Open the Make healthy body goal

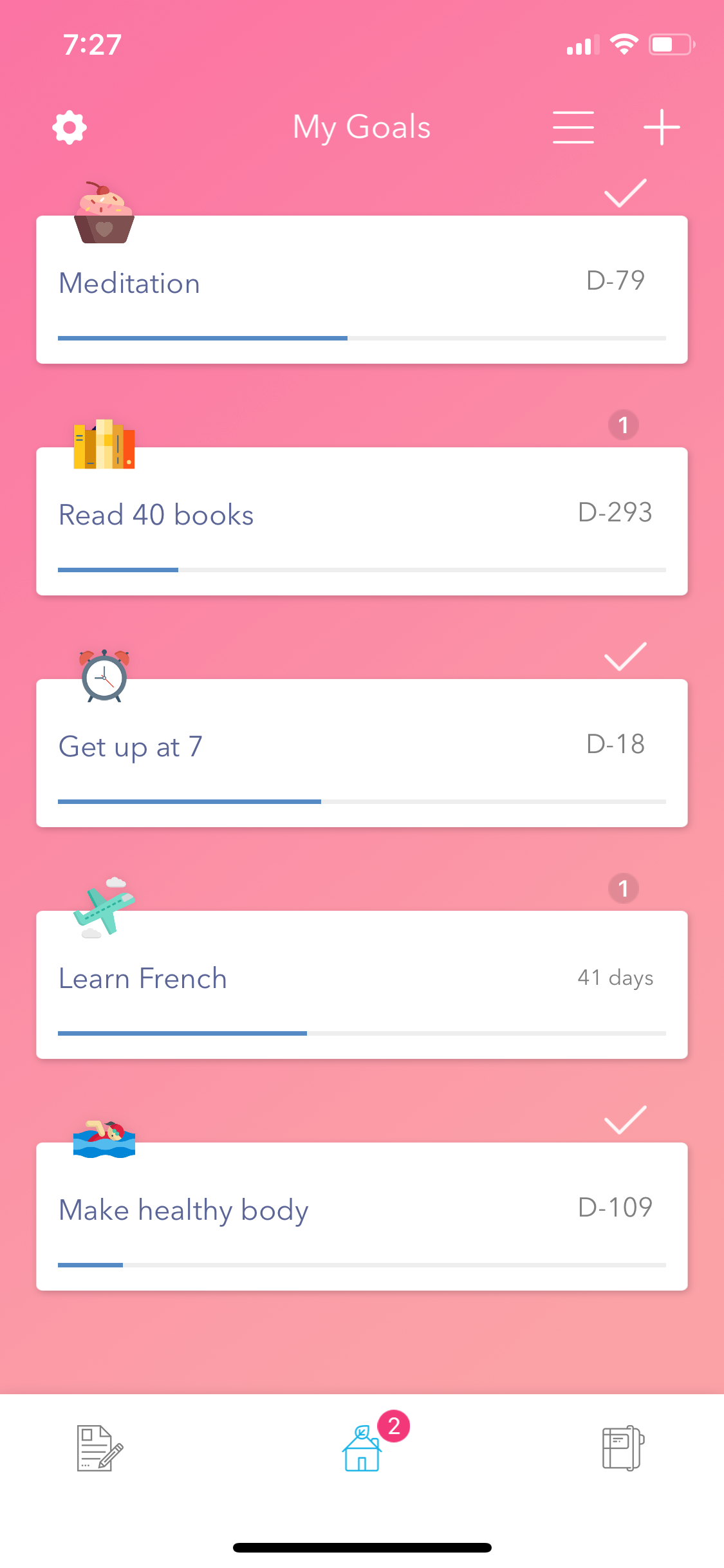(x=362, y=1217)
